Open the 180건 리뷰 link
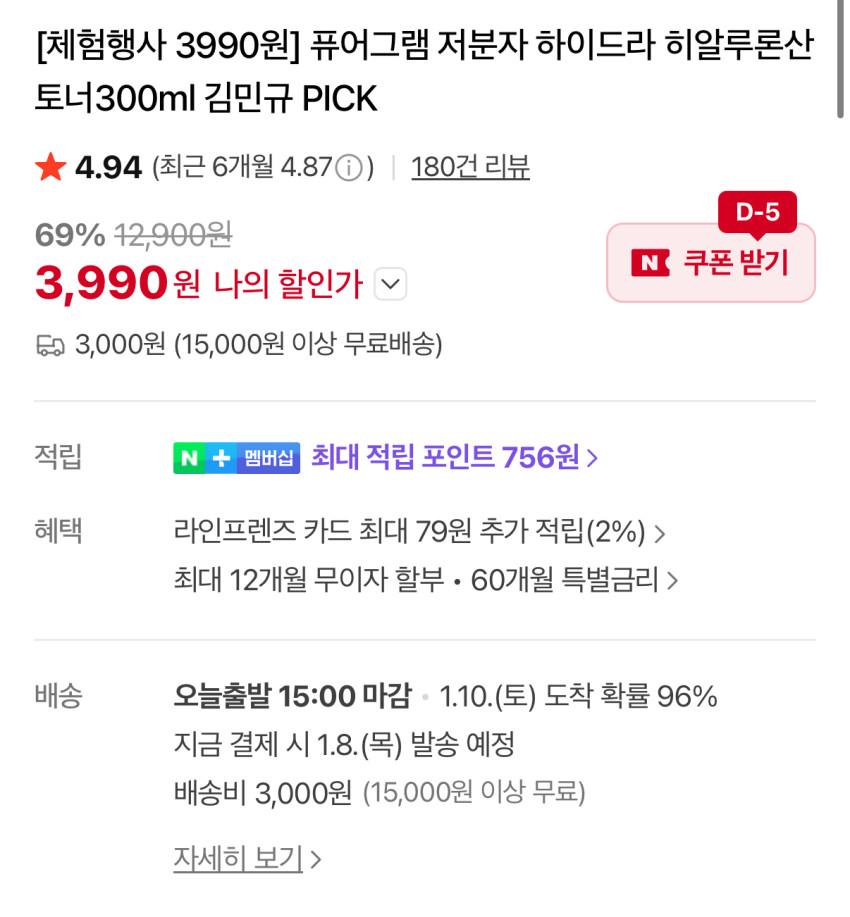 (x=470, y=167)
